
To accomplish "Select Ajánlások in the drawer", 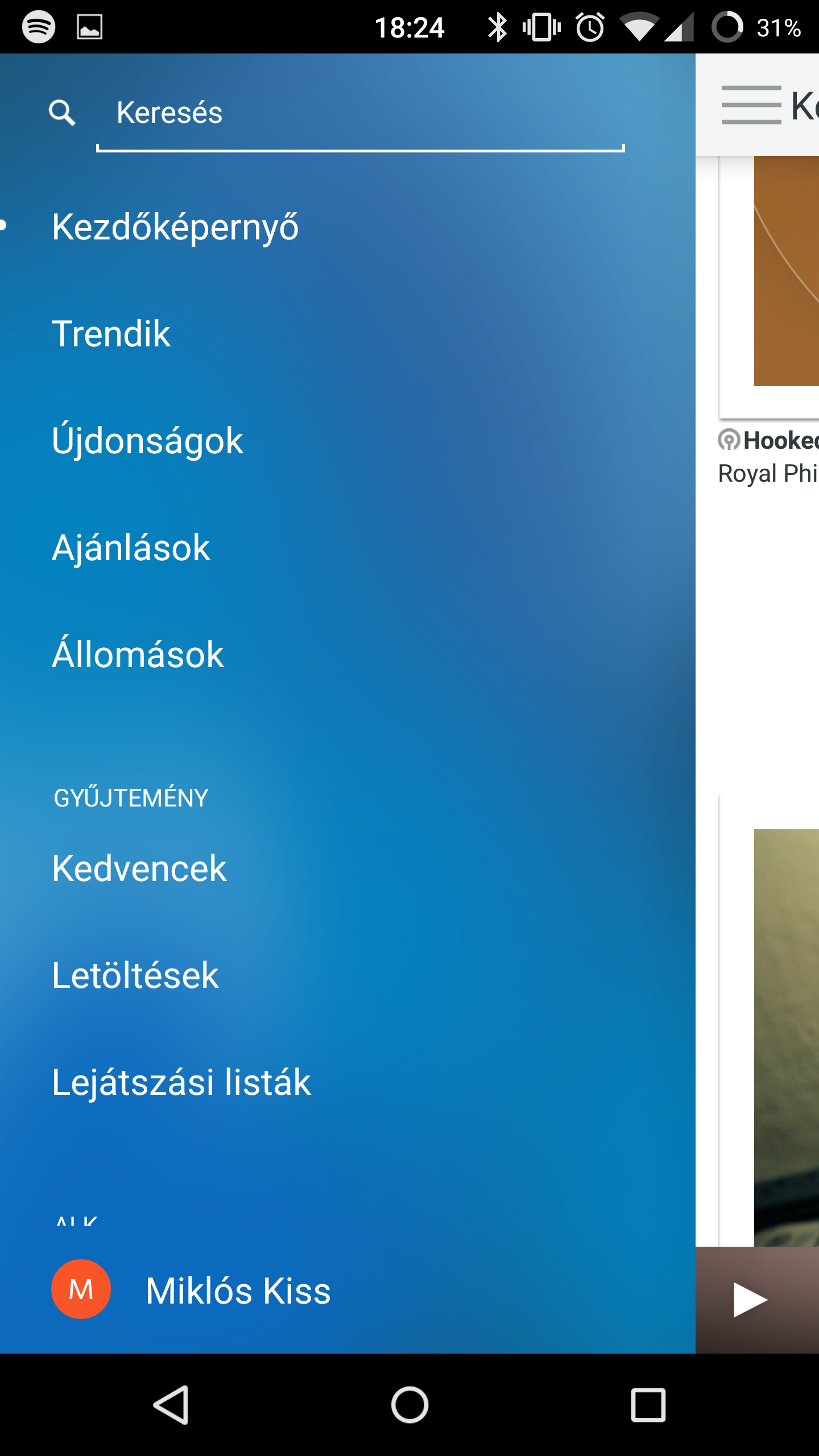I will 131,548.
